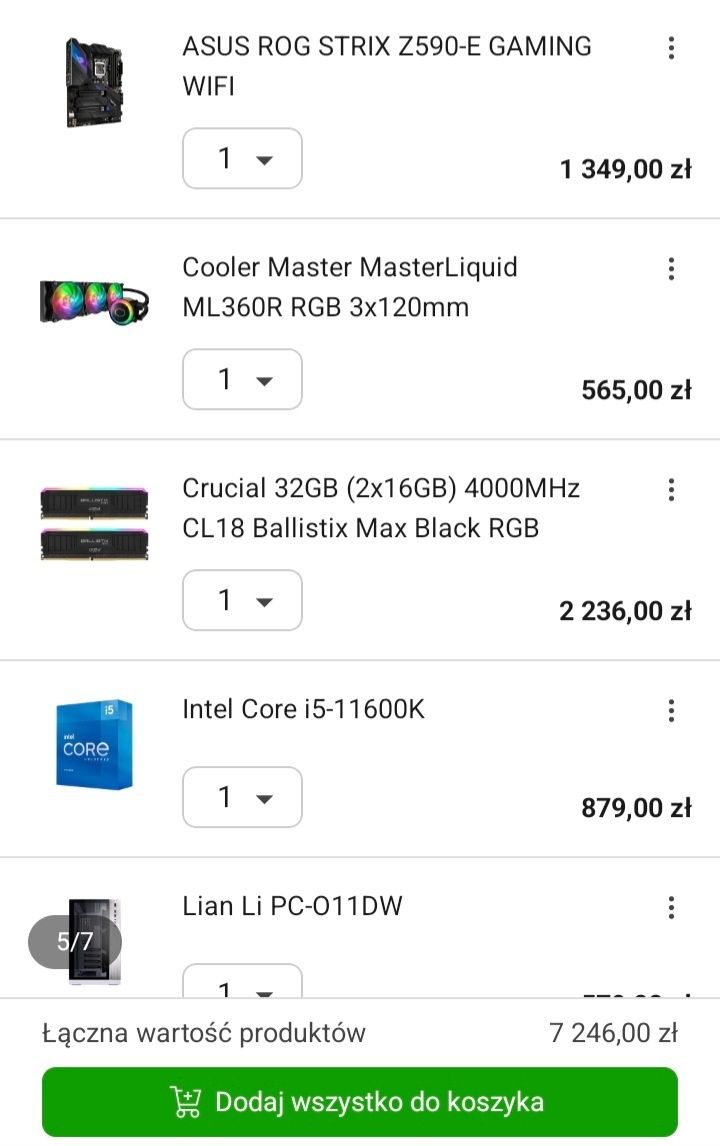Open overflow menu for Cooler Master MasterLiquid

coord(671,269)
